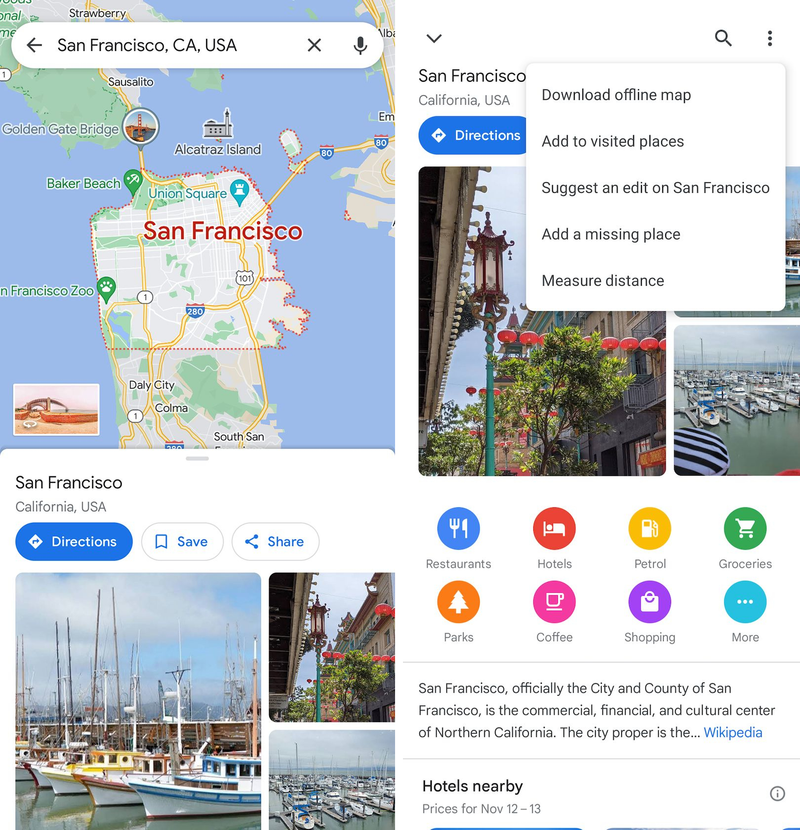Share the San Francisco place
The height and width of the screenshot is (830, 800).
(275, 541)
